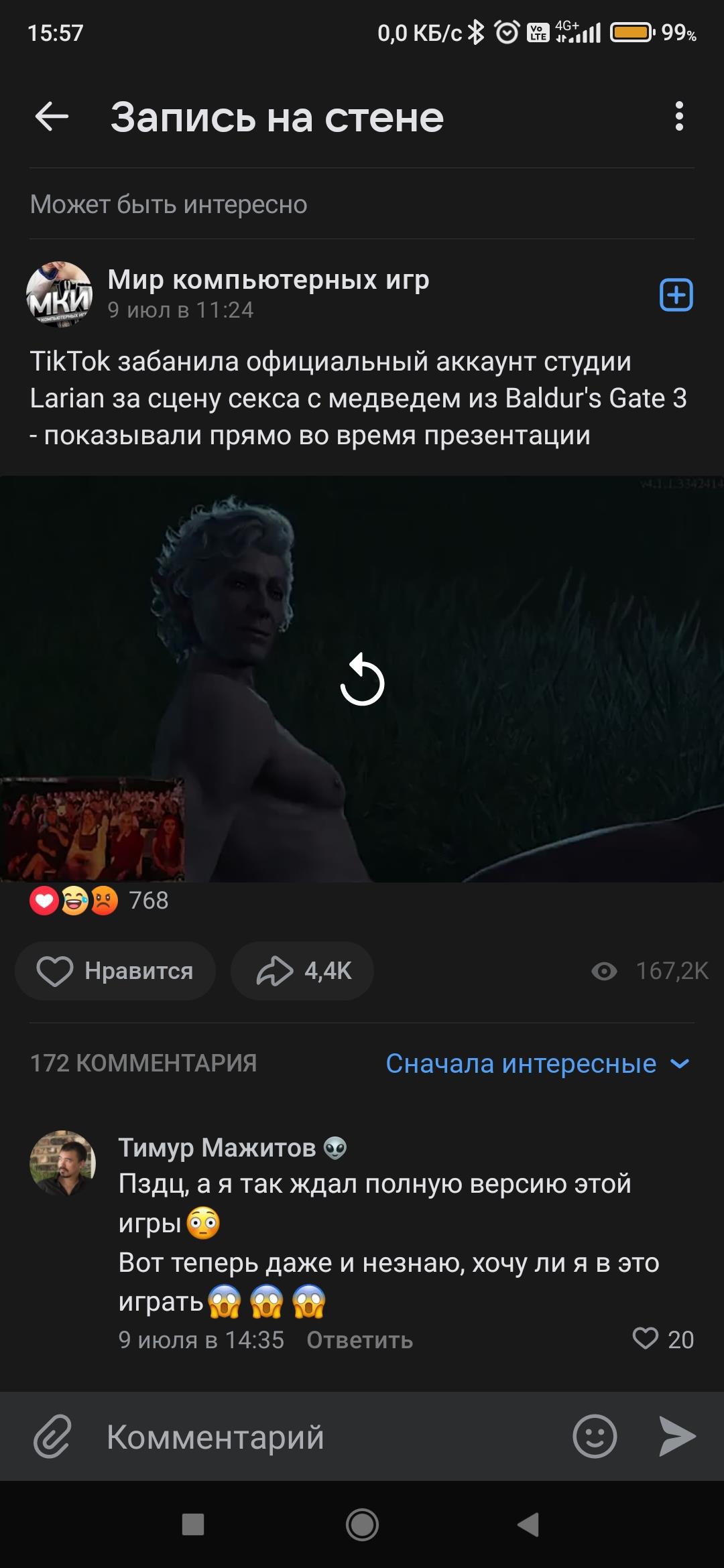This screenshot has width=724, height=1568.
Task: Go to the Android home screen
Action: pyautogui.click(x=362, y=1525)
